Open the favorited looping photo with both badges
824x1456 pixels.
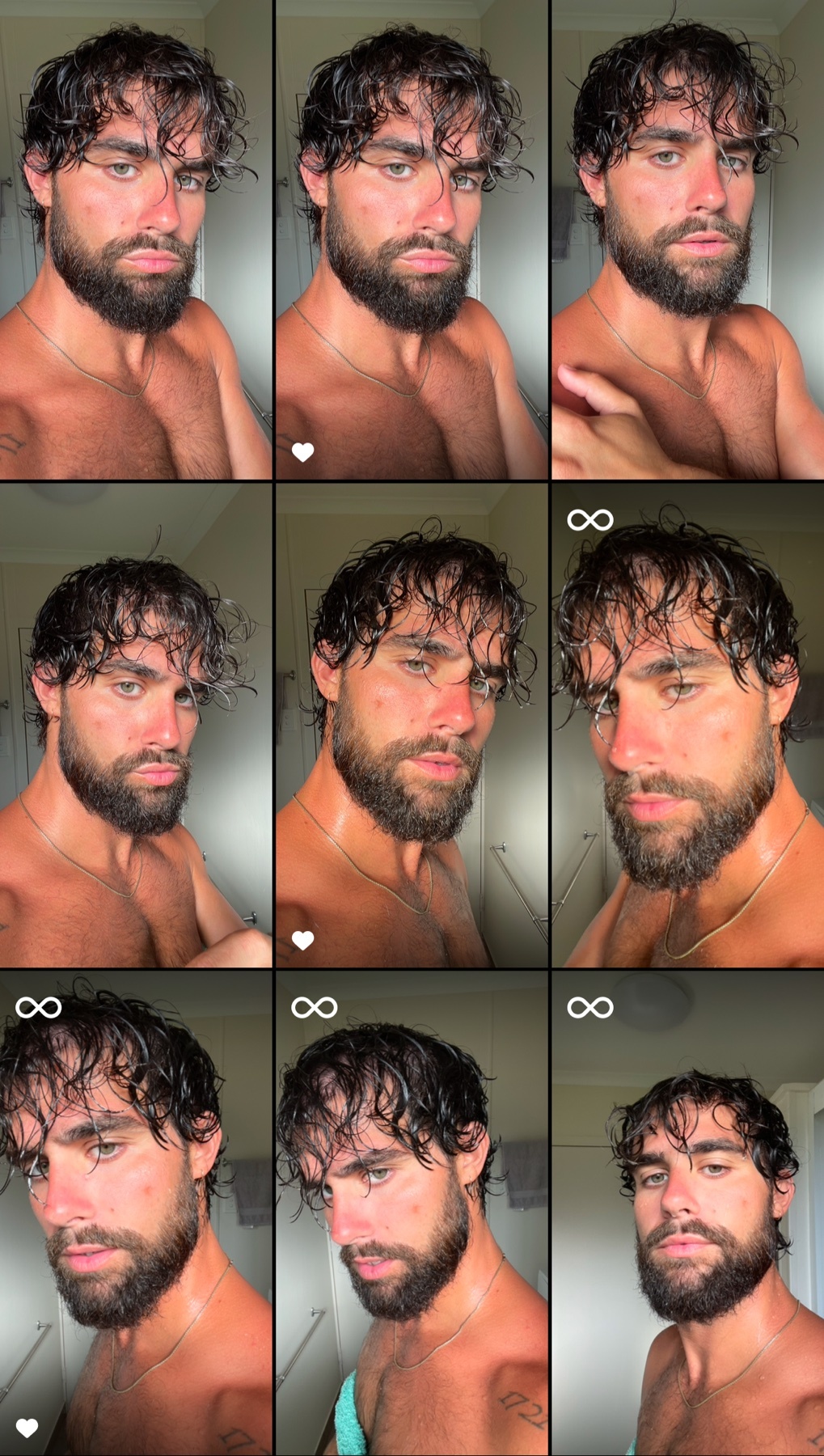tap(136, 1213)
